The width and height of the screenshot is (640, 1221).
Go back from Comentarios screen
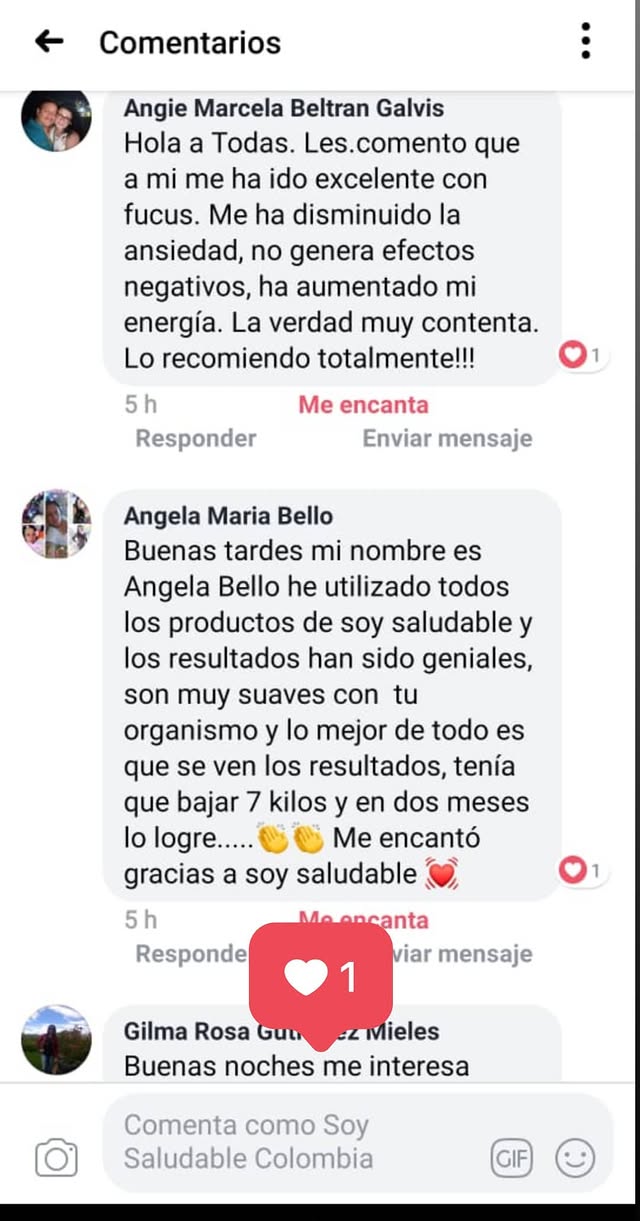coord(49,42)
